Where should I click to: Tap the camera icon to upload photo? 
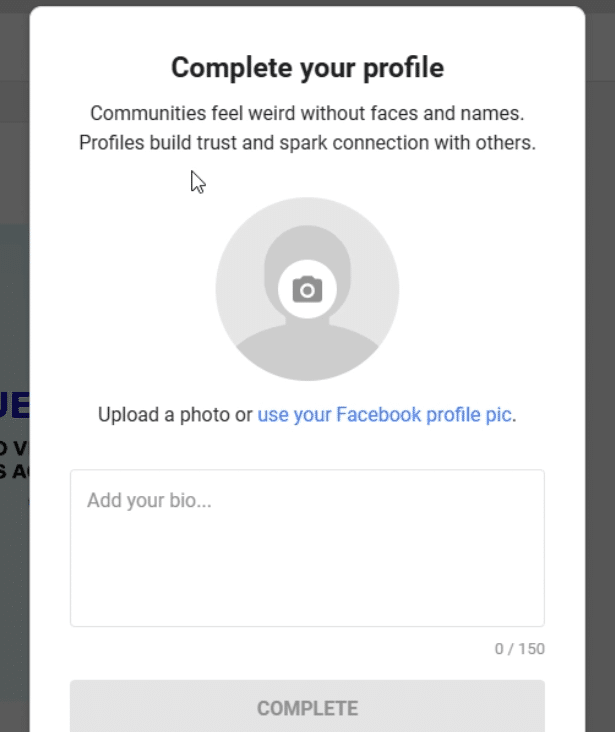307,290
